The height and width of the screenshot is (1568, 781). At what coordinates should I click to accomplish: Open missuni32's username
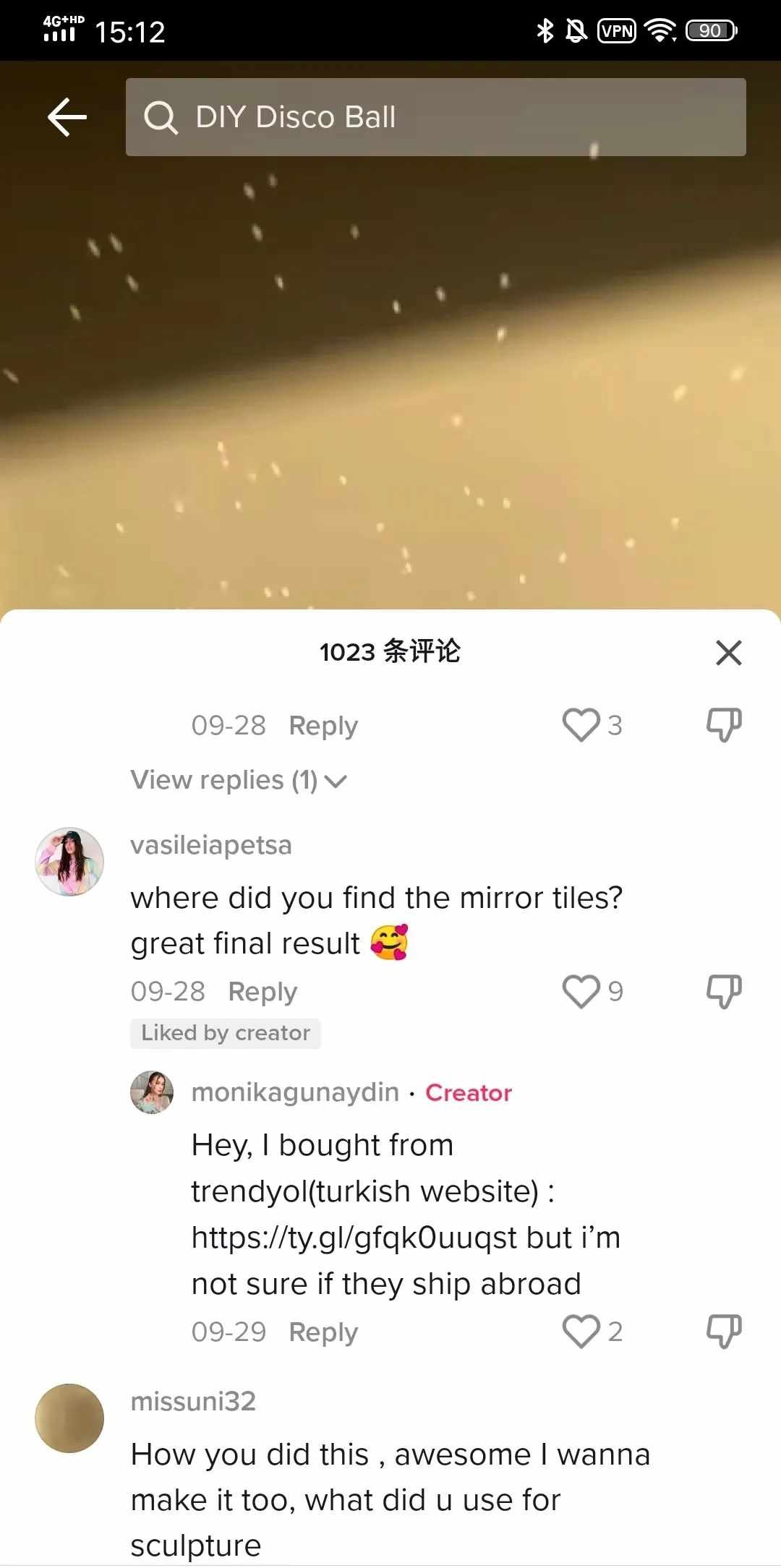tap(193, 1402)
